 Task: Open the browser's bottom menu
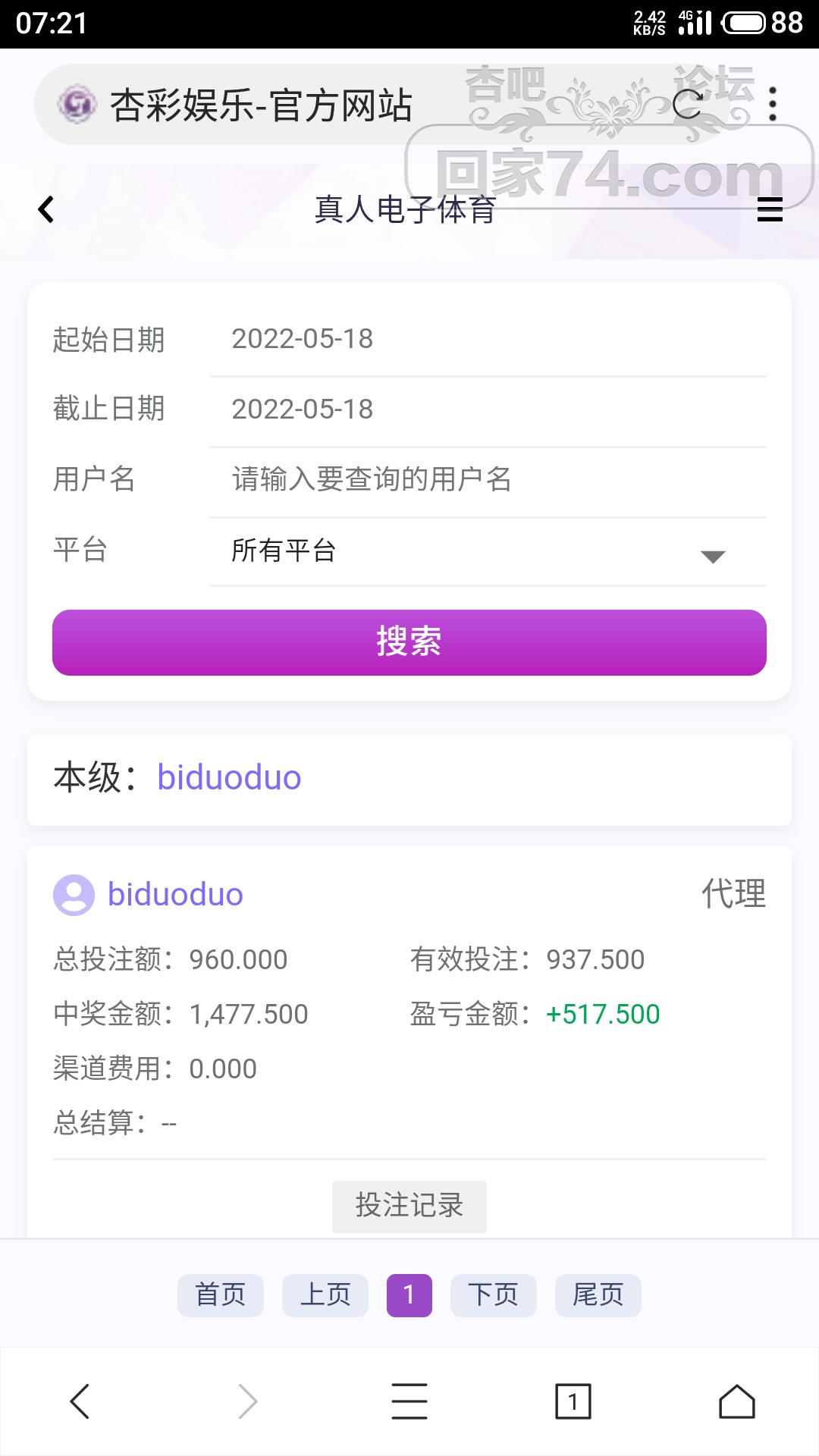409,1401
